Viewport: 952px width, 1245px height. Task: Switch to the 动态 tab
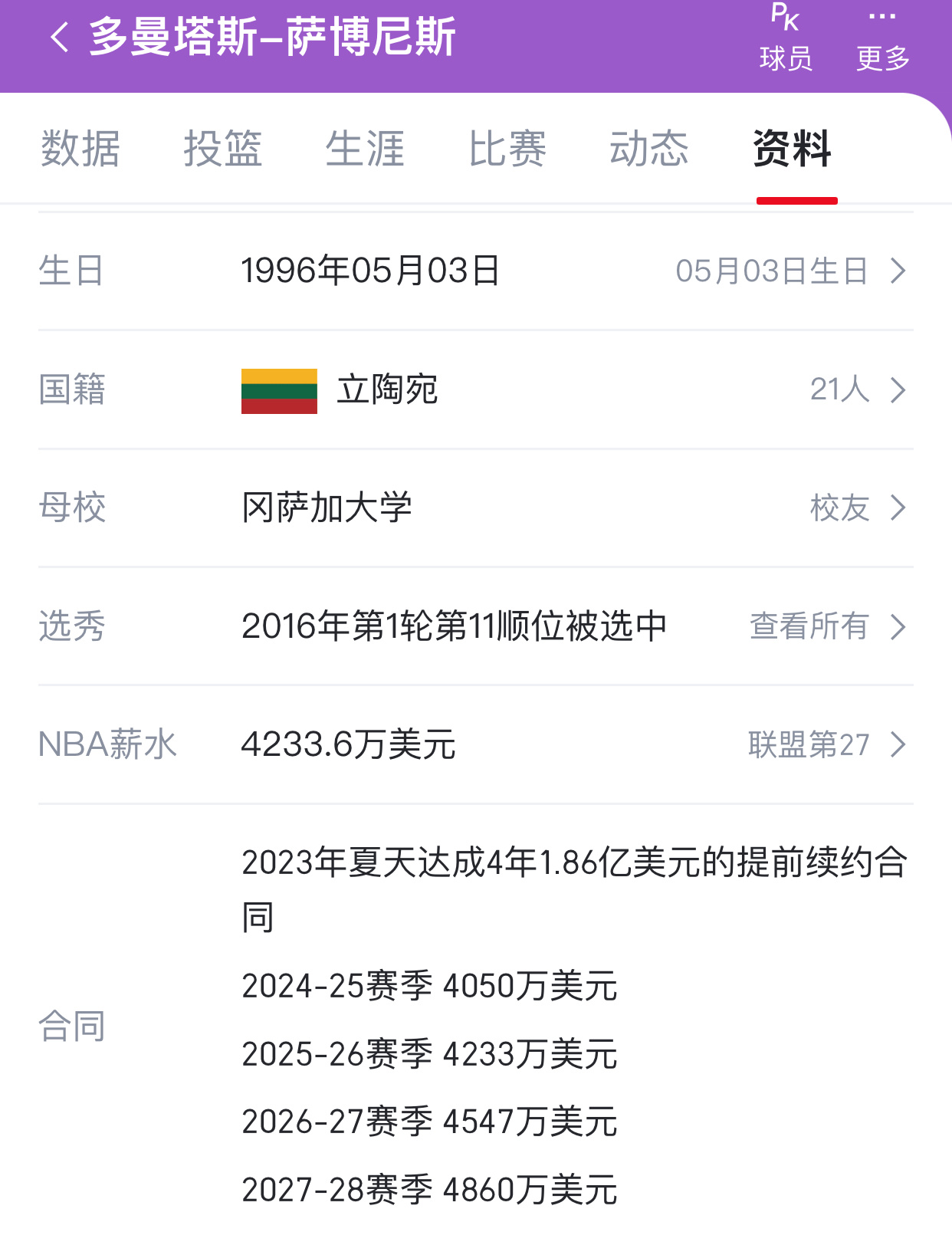coord(650,149)
